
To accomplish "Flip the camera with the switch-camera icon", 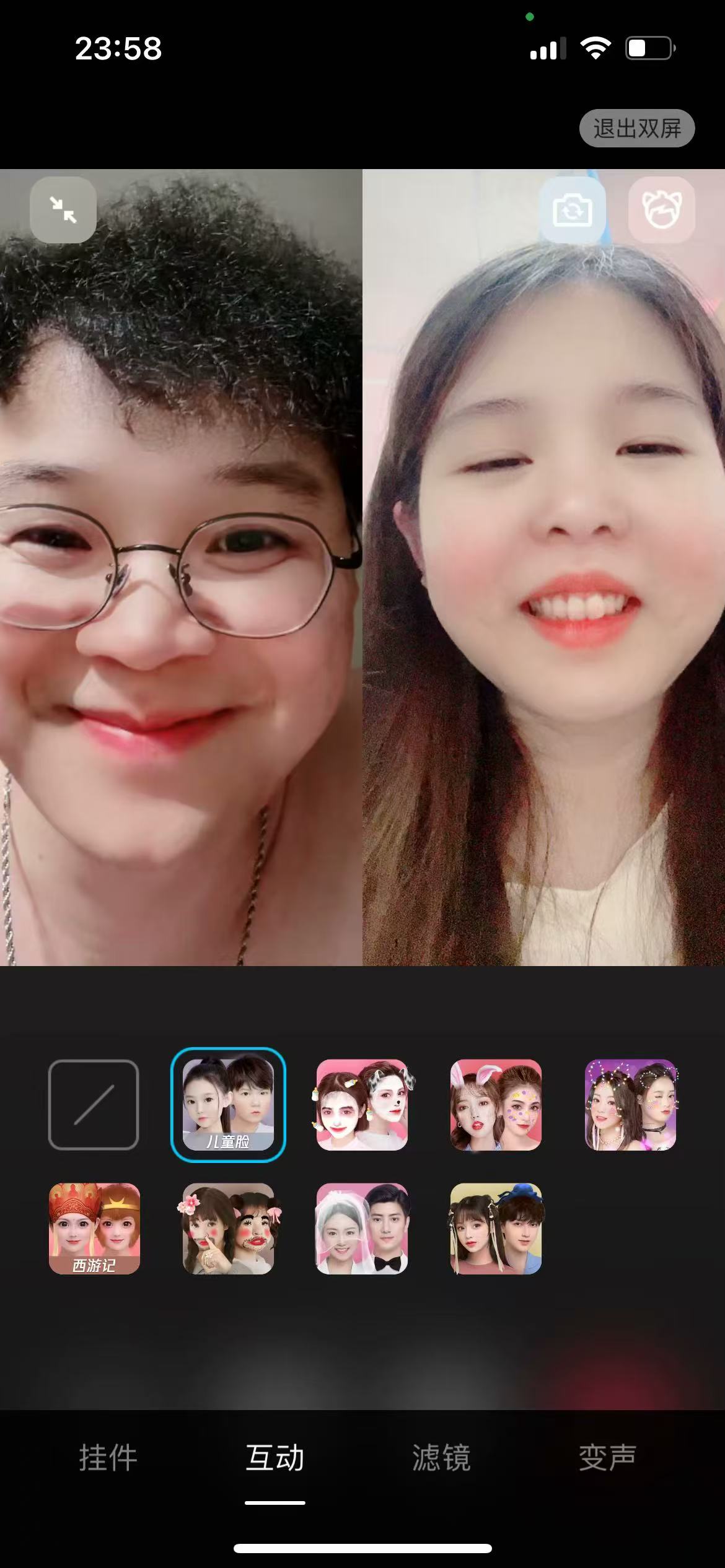I will click(572, 211).
